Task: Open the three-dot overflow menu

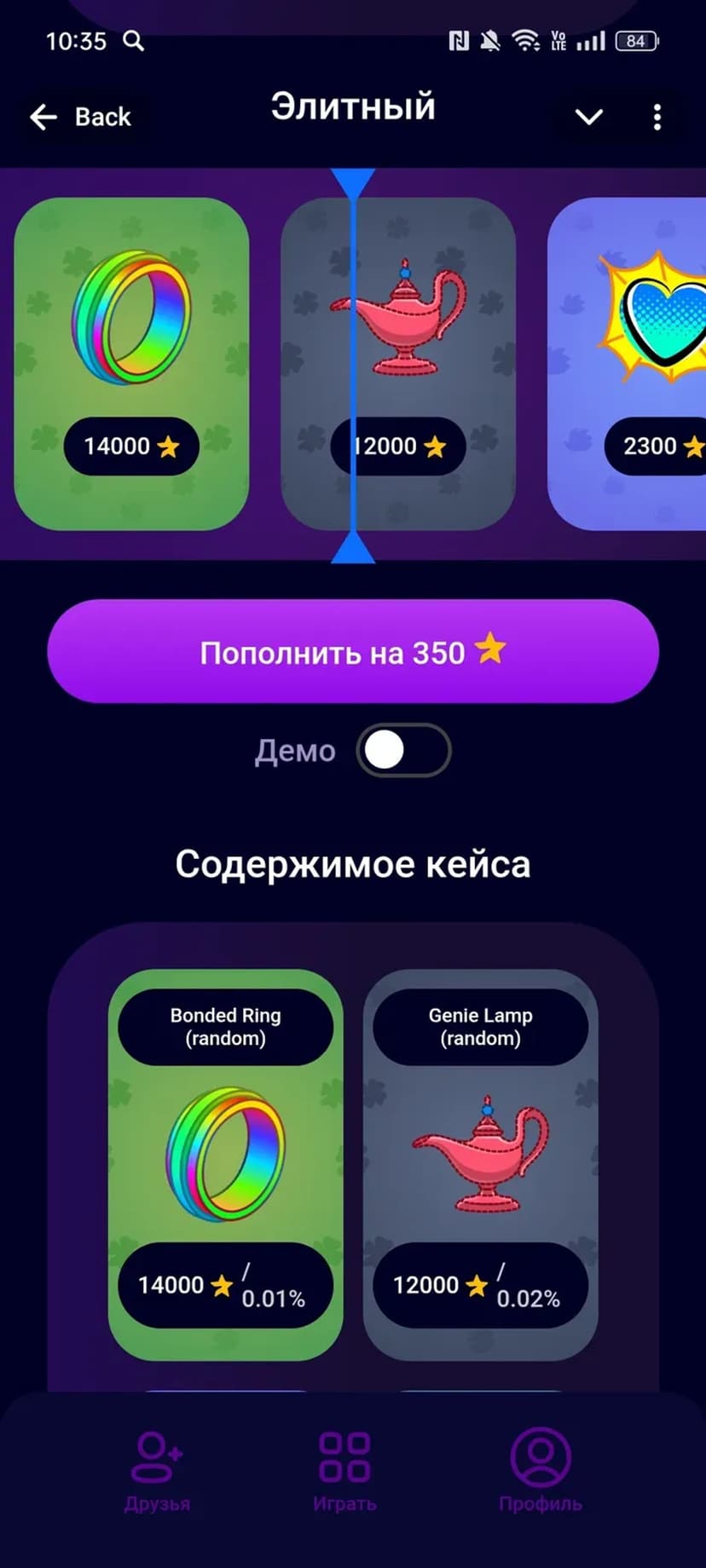Action: 657,117
